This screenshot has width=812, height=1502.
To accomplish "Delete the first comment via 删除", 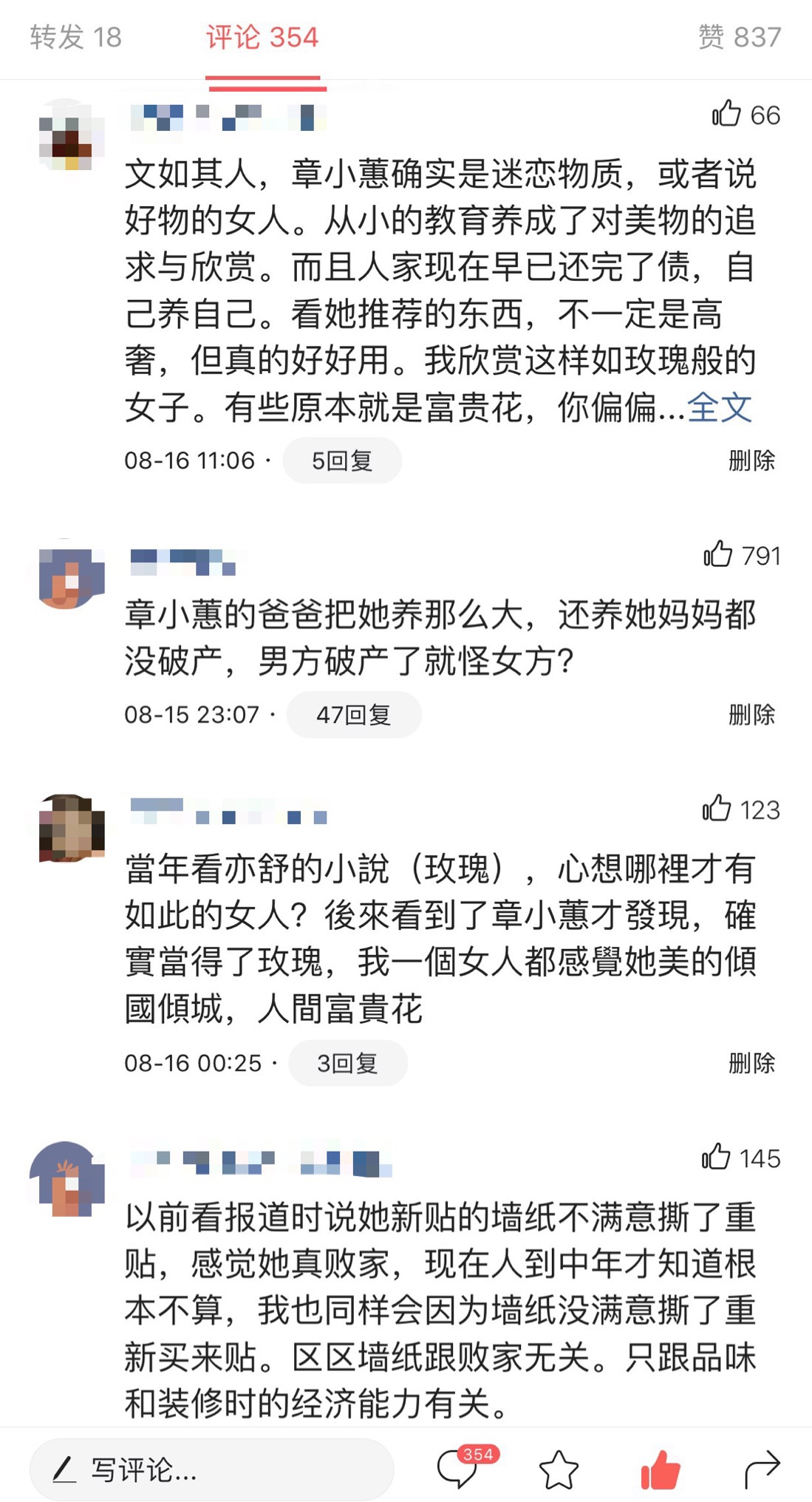I will click(752, 460).
